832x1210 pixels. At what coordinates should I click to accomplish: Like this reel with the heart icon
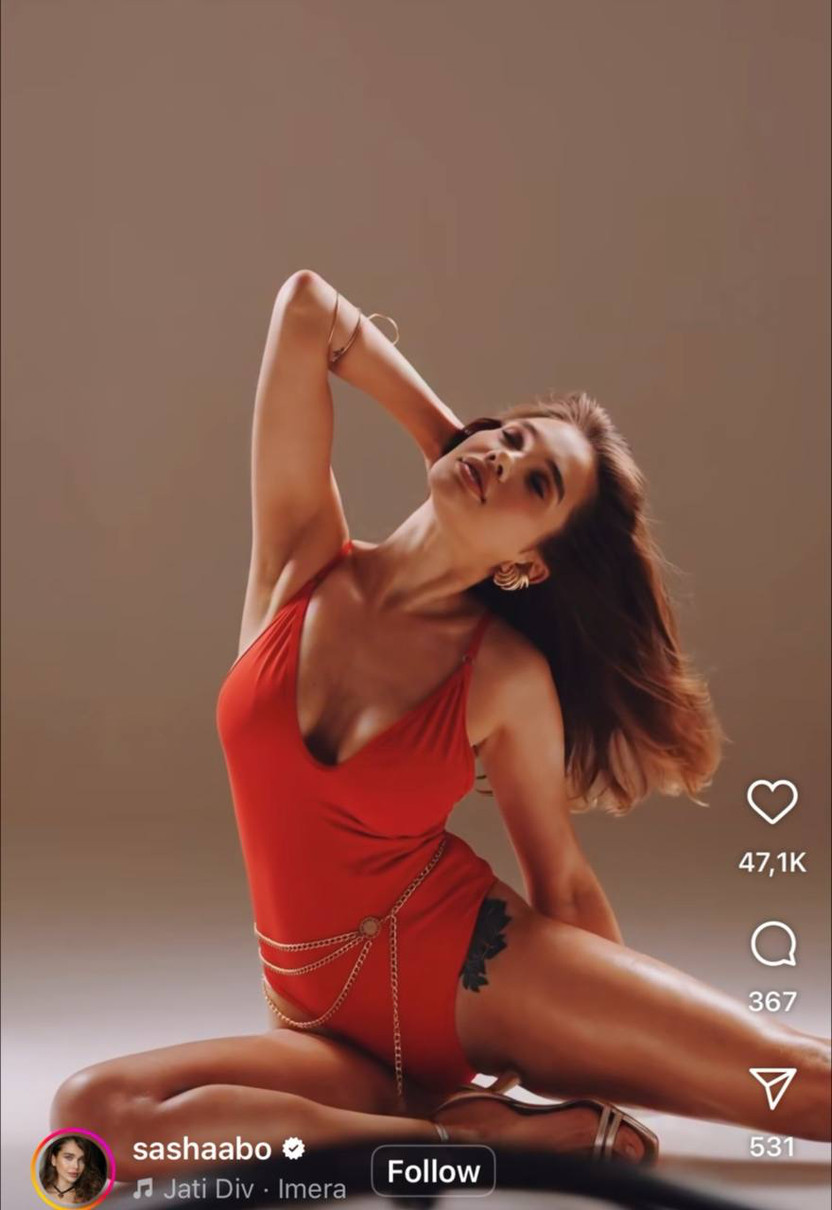[772, 802]
